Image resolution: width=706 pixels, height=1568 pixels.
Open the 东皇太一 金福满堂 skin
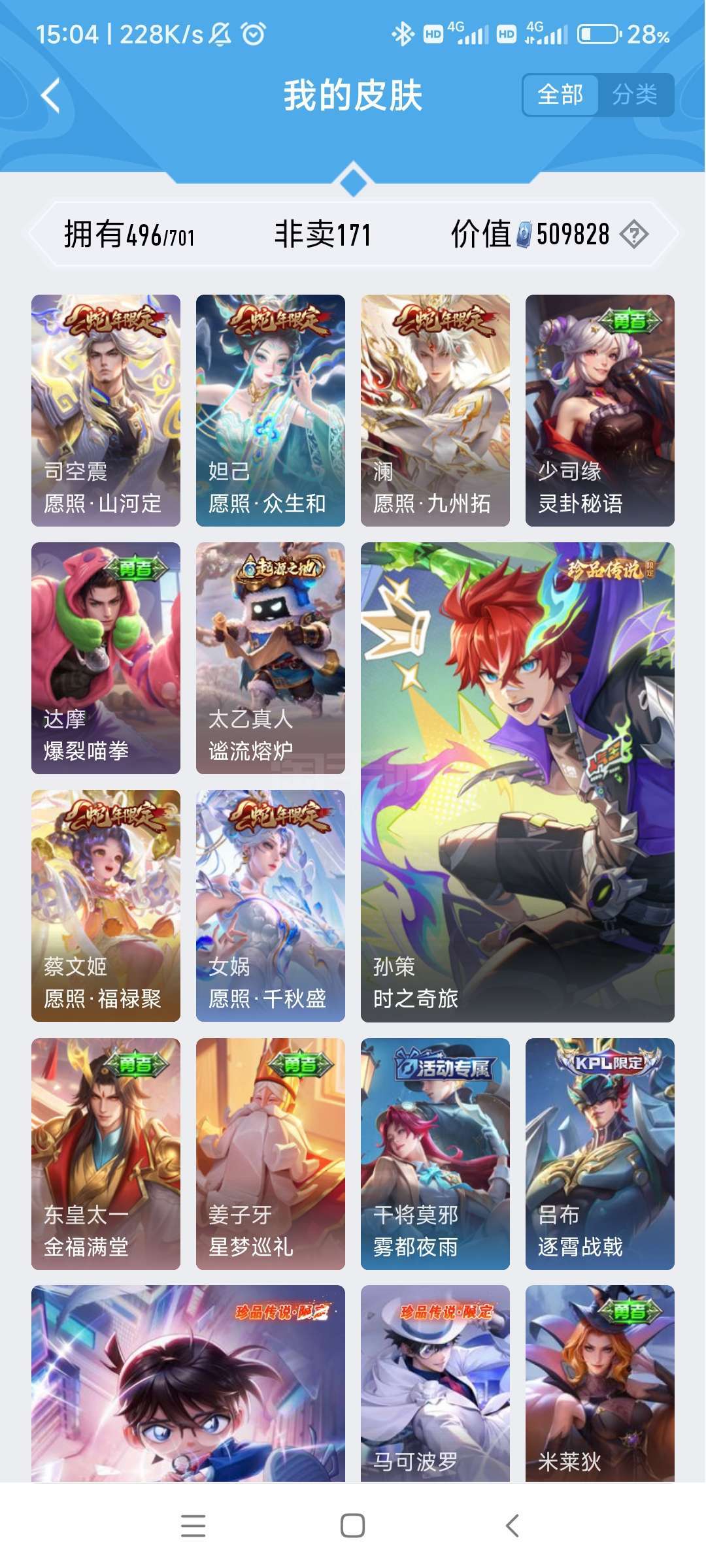106,1154
